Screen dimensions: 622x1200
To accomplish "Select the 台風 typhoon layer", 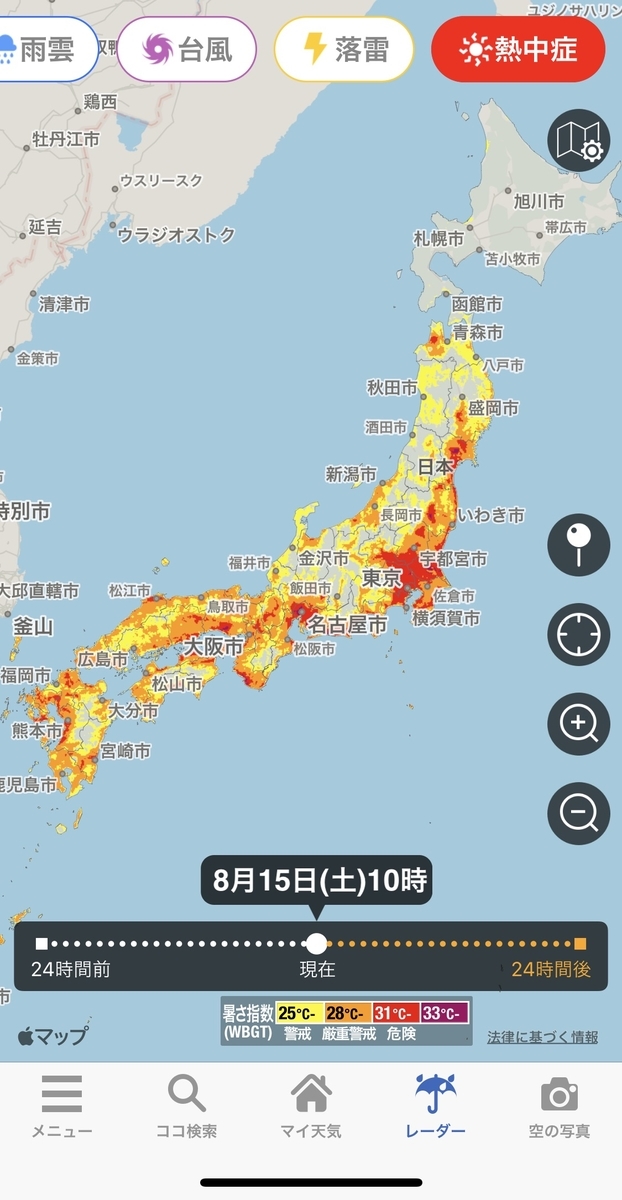I will (x=186, y=48).
